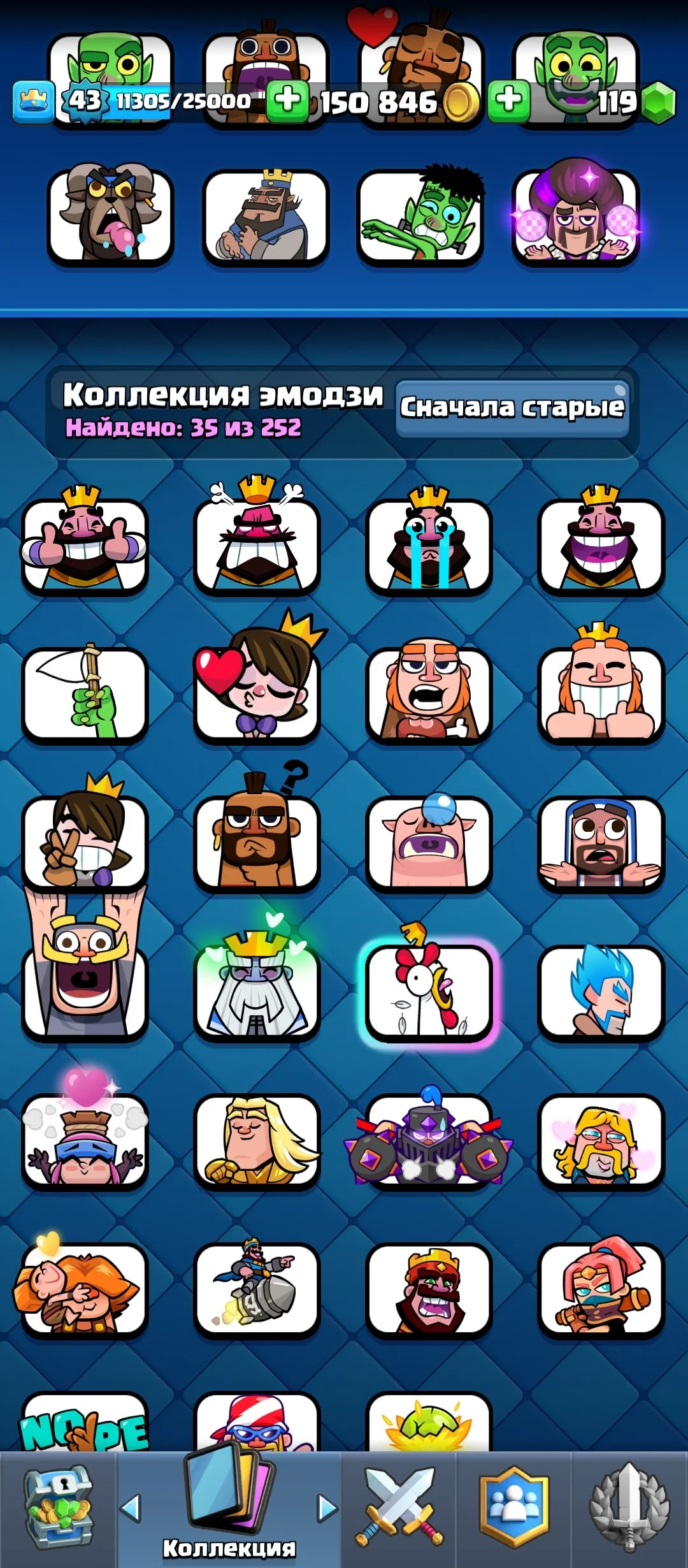Viewport: 688px width, 1568px height.
Task: Select the NOPE emote
Action: point(85,1425)
